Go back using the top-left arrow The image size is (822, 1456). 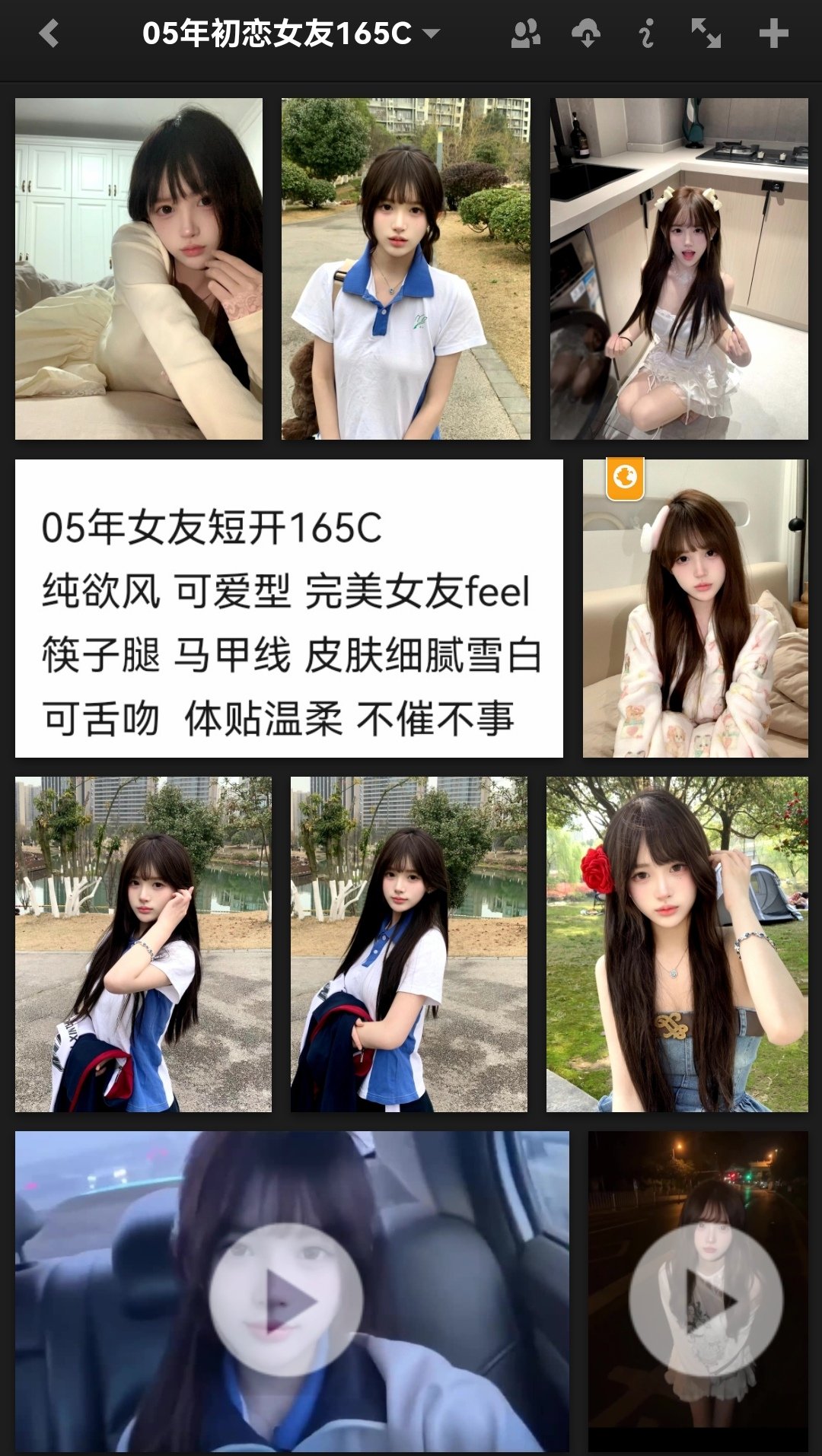(49, 33)
